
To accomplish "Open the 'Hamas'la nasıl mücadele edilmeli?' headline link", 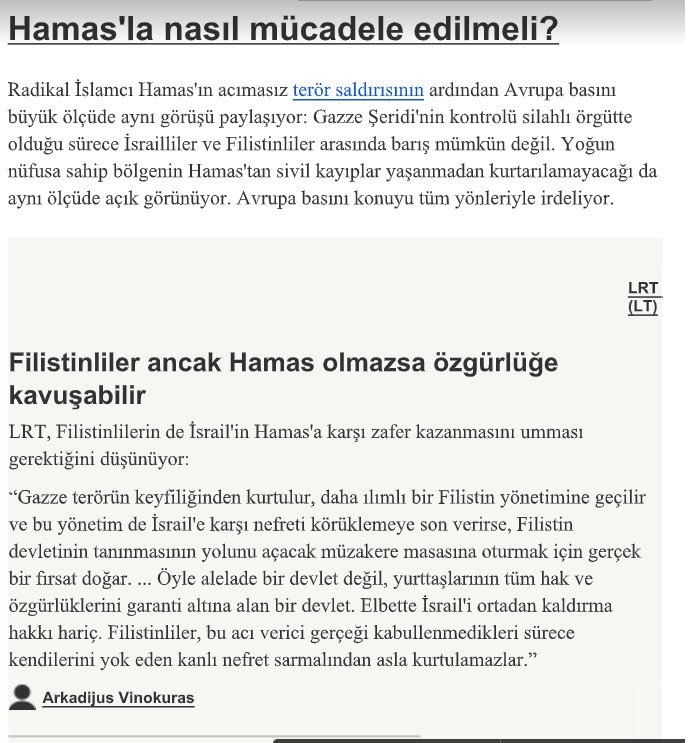I will [283, 30].
